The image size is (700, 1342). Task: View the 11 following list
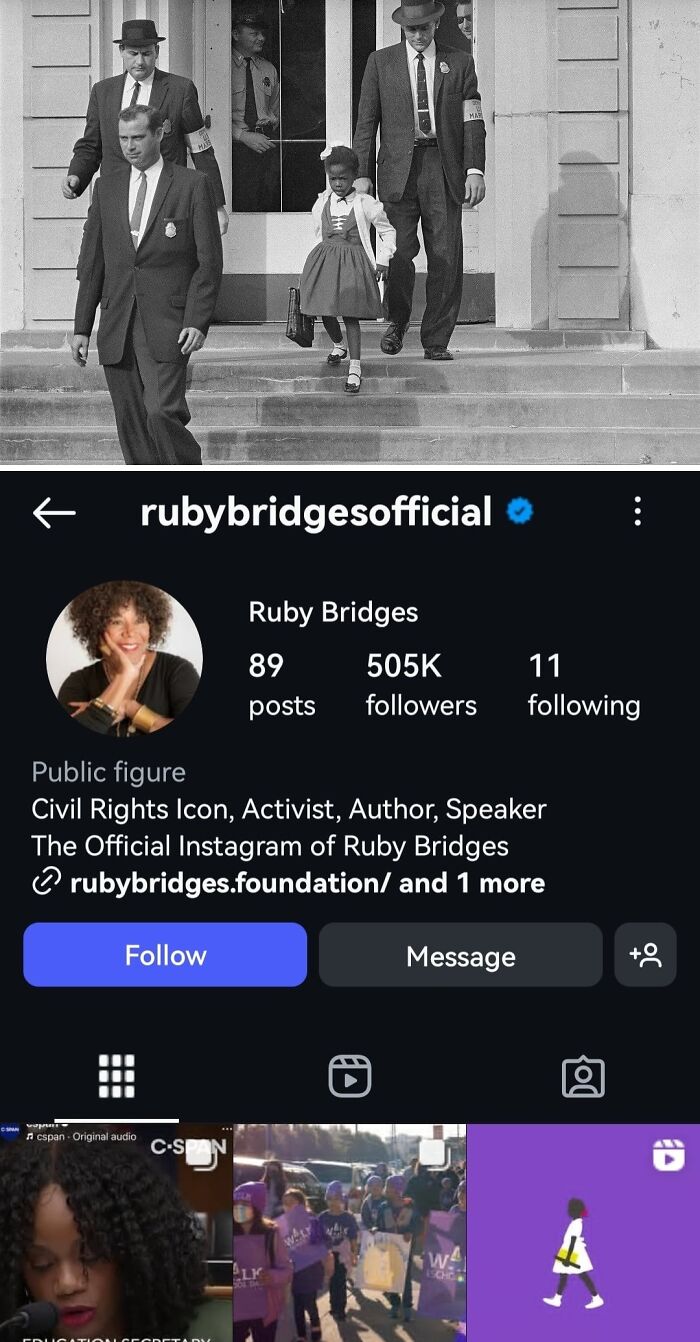584,685
